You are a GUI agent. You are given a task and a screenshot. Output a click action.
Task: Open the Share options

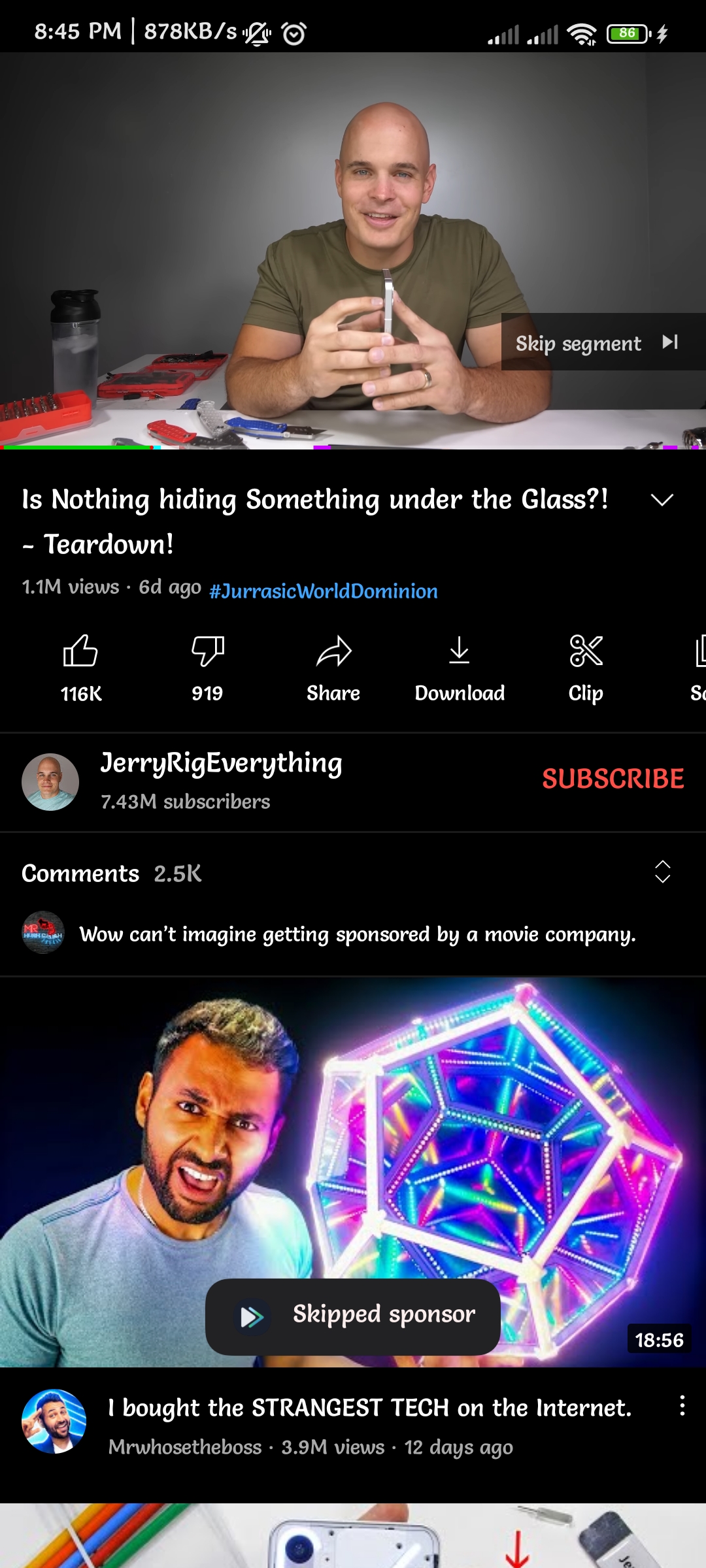coord(333,666)
